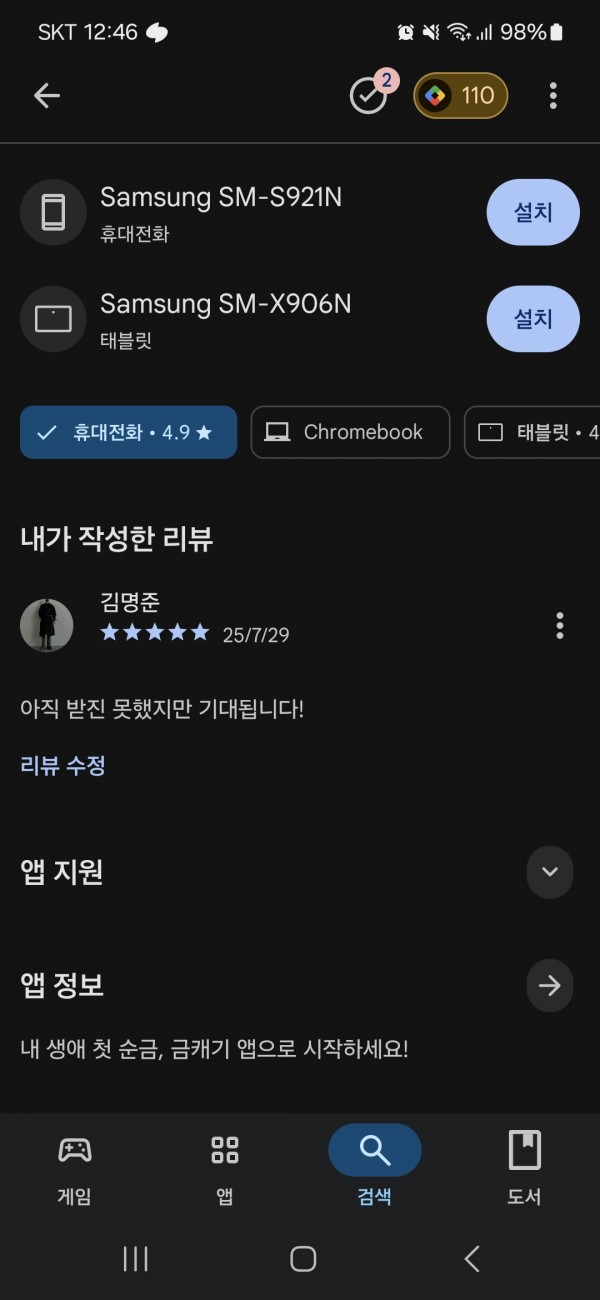Open the Play Points badge showing 110

point(461,96)
